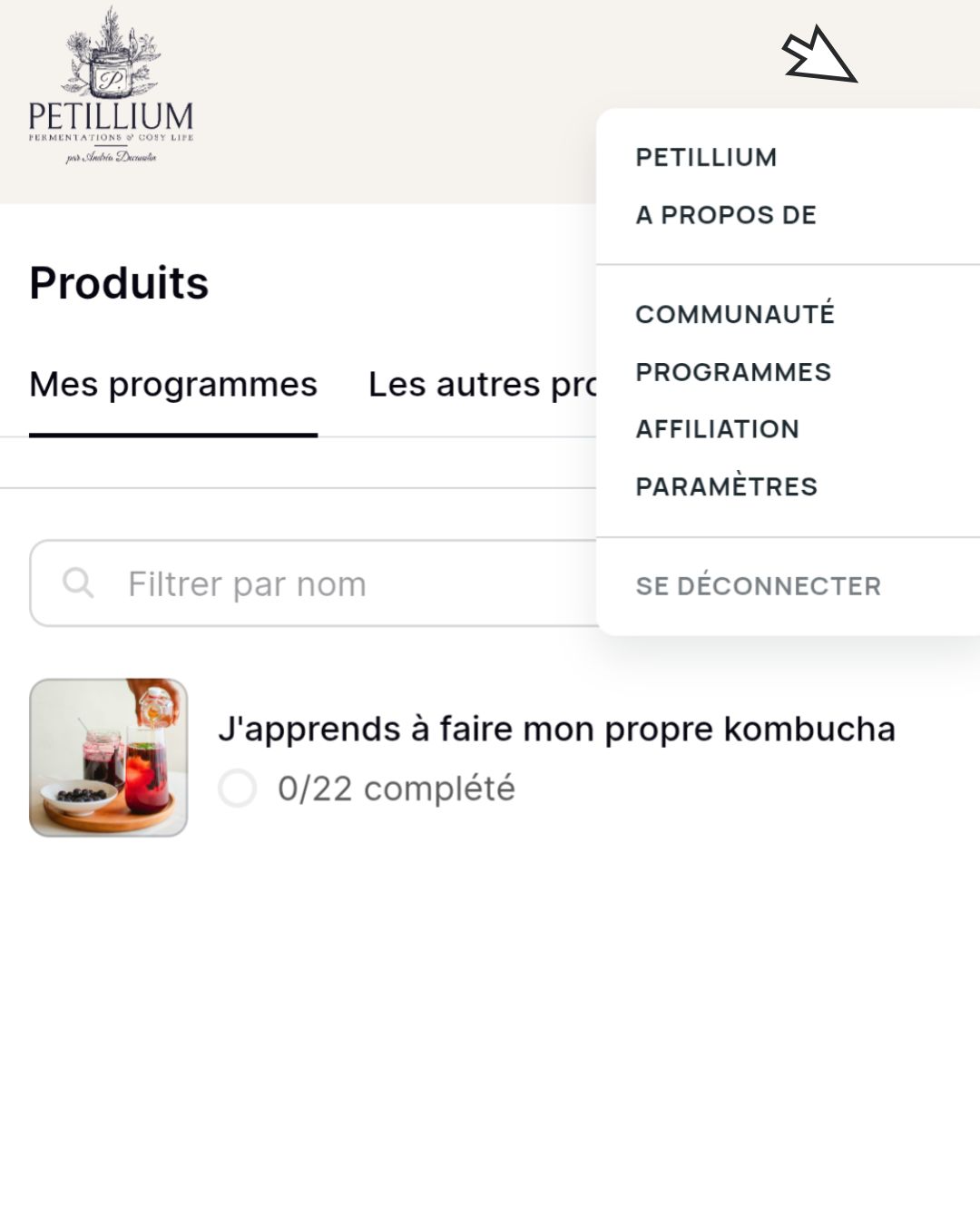This screenshot has width=980, height=1225.
Task: Open the AFFILIATION menu item
Action: pos(717,429)
